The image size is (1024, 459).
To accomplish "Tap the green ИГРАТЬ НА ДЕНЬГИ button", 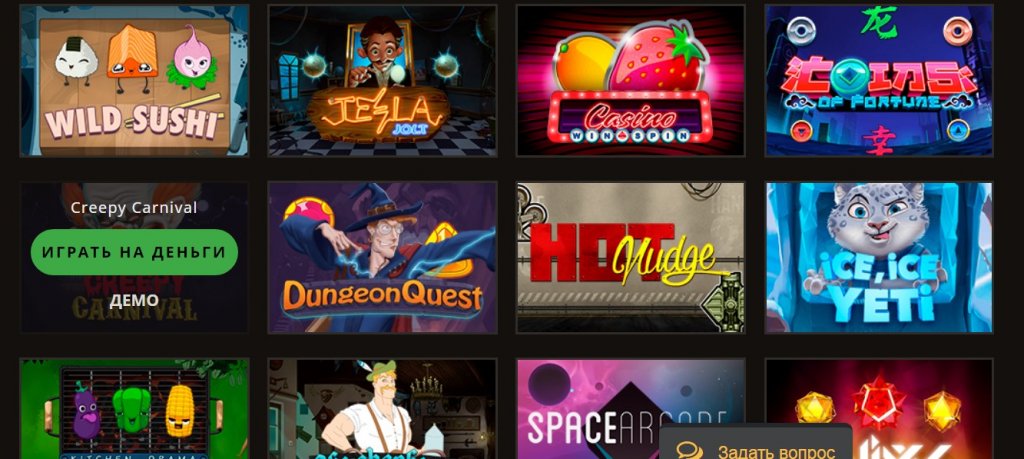I will [x=134, y=252].
